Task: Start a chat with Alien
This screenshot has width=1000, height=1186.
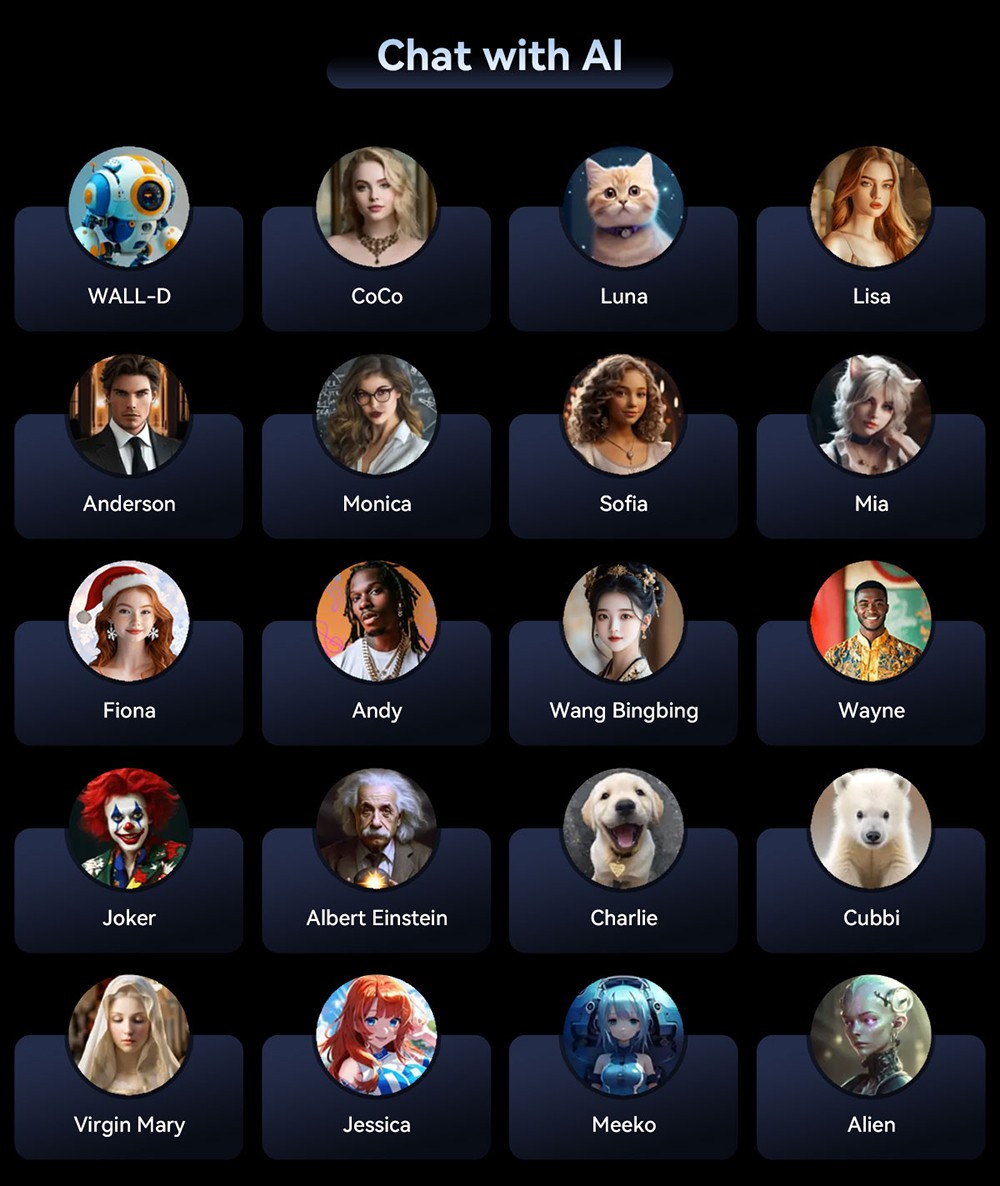Action: tap(871, 1096)
